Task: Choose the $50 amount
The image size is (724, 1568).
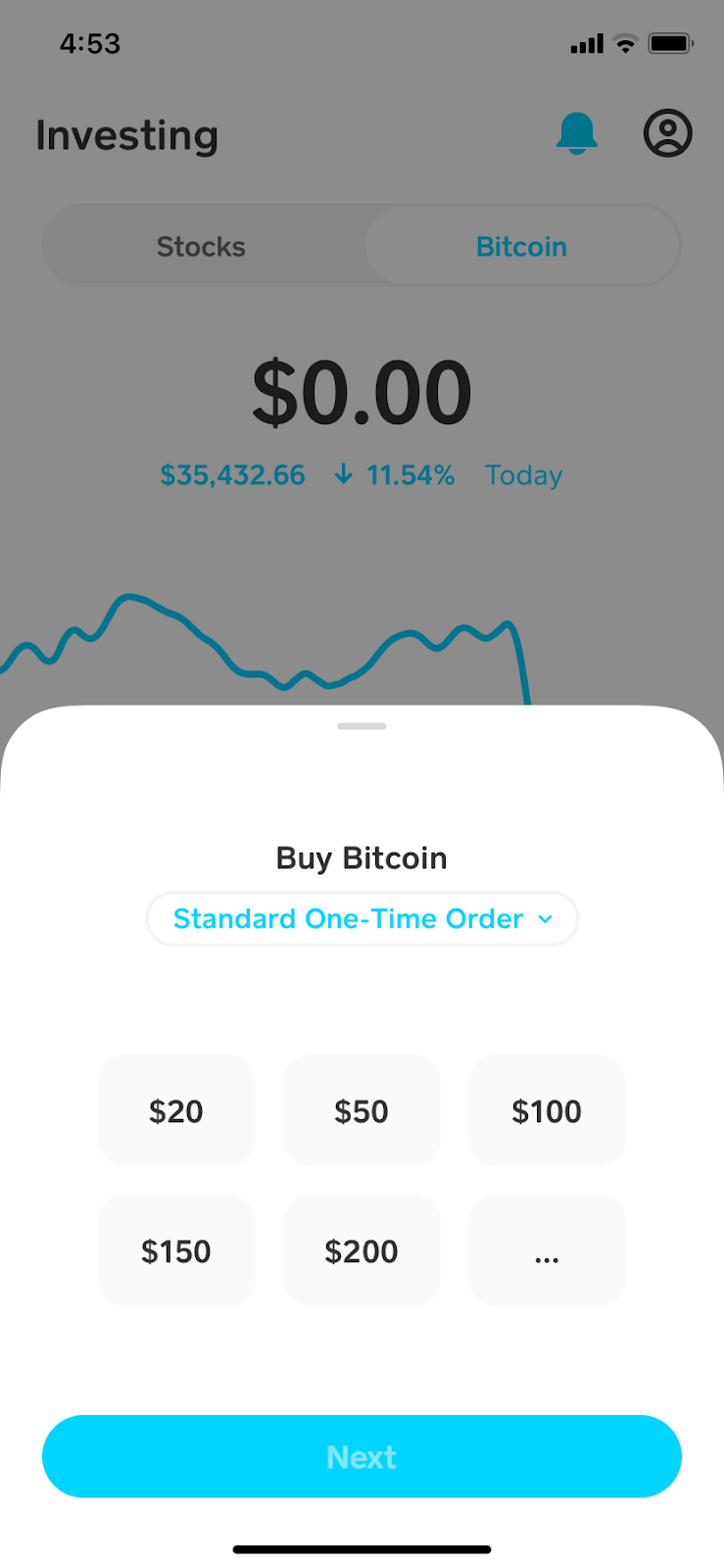Action: click(362, 1110)
